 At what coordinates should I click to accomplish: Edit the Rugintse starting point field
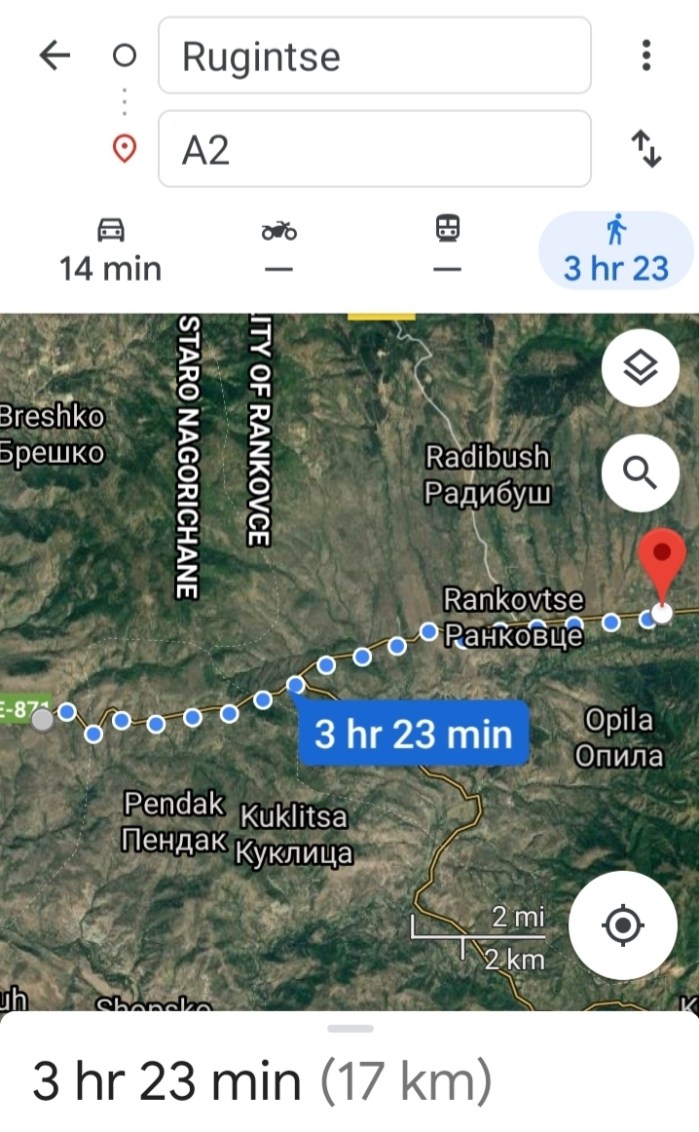(x=374, y=56)
